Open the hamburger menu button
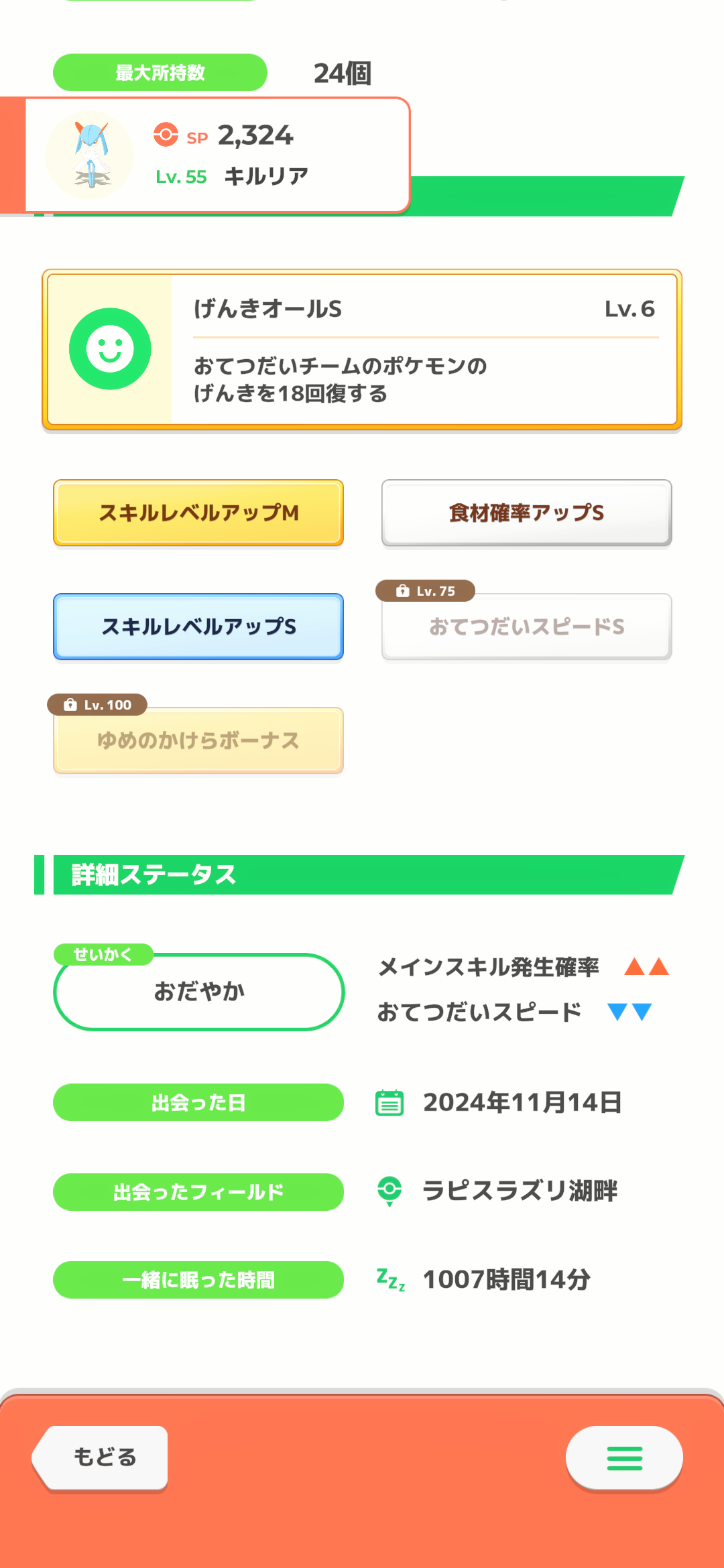 point(624,1457)
